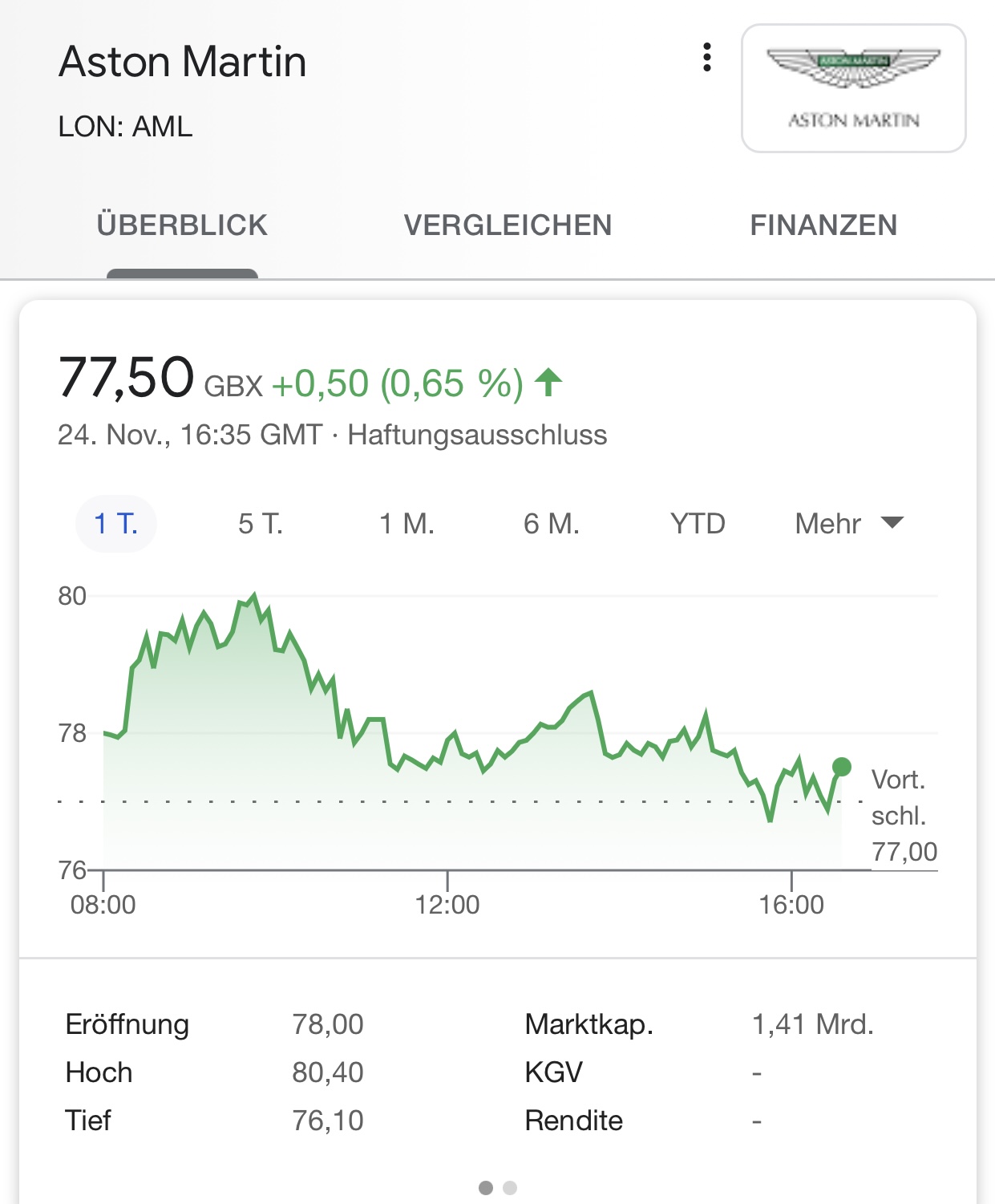
Task: Switch to the VERGLEICHEN tab
Action: pyautogui.click(x=508, y=225)
